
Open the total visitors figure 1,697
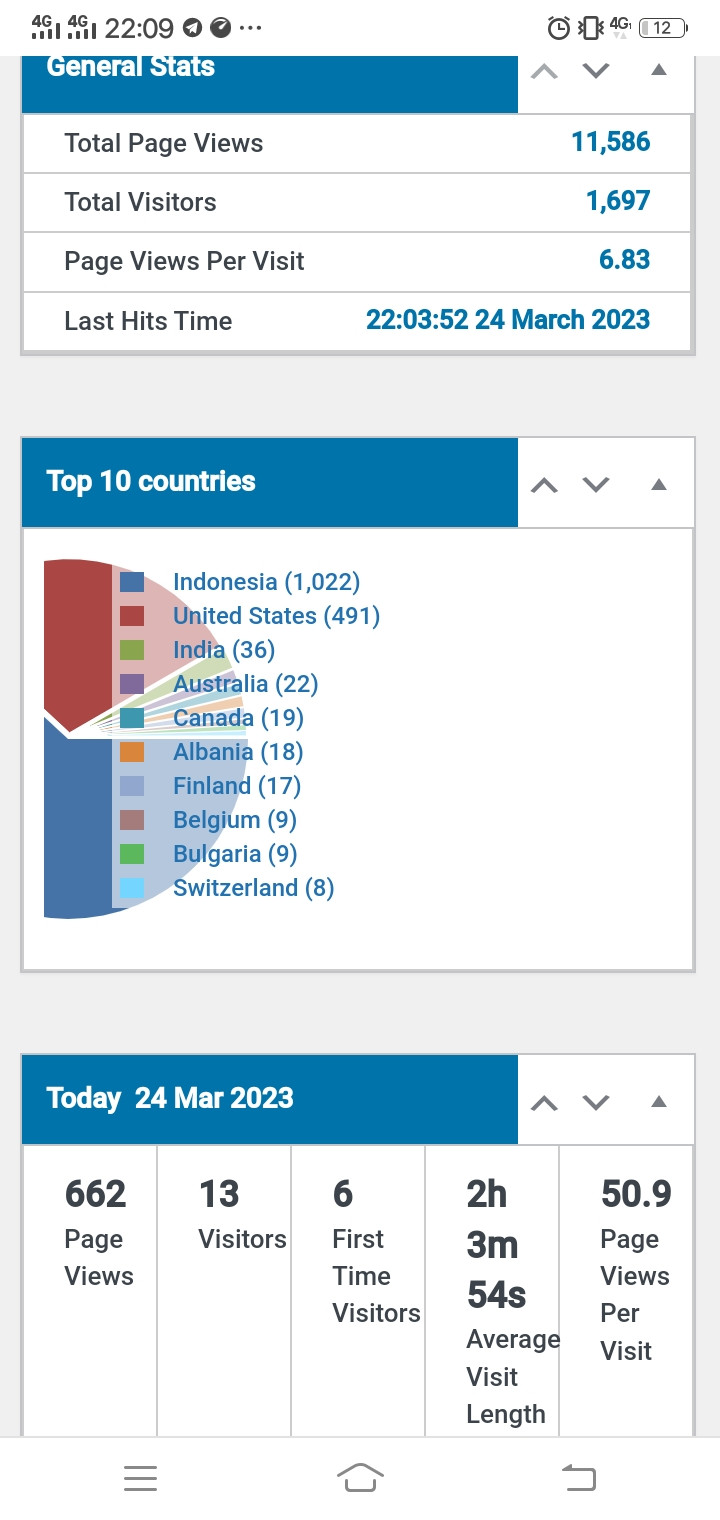click(618, 201)
